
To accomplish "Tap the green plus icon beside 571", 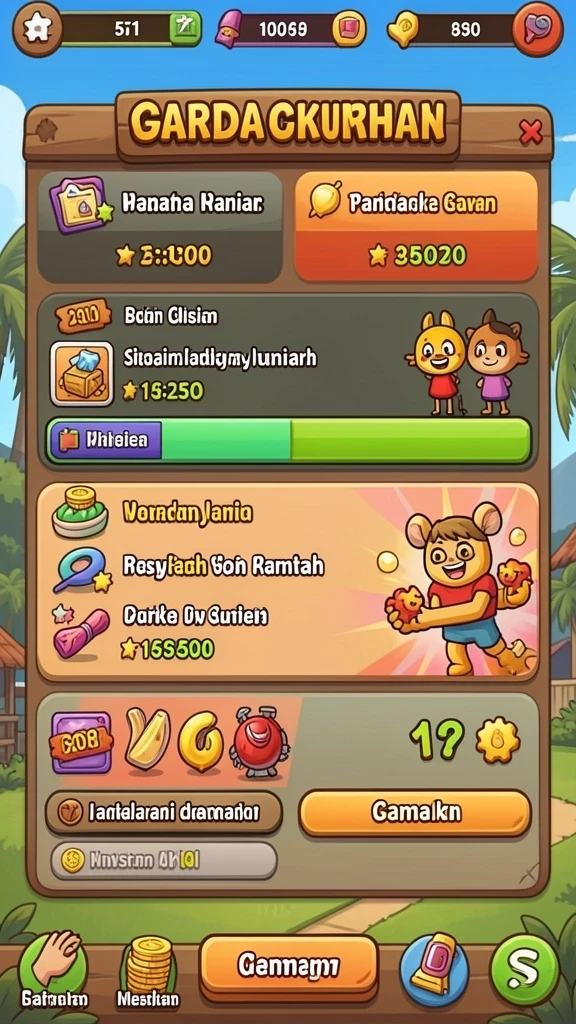I will pos(185,29).
